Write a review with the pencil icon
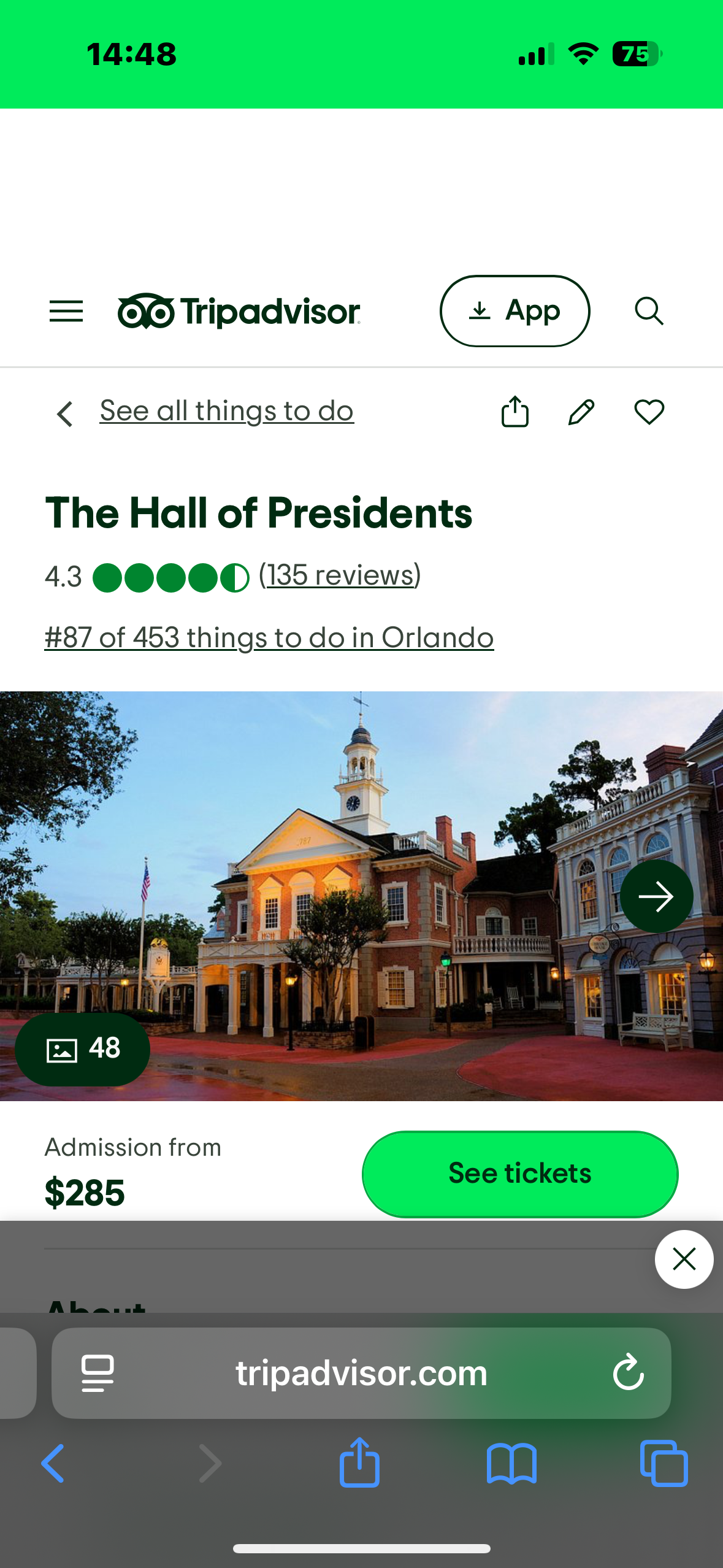 (x=581, y=412)
